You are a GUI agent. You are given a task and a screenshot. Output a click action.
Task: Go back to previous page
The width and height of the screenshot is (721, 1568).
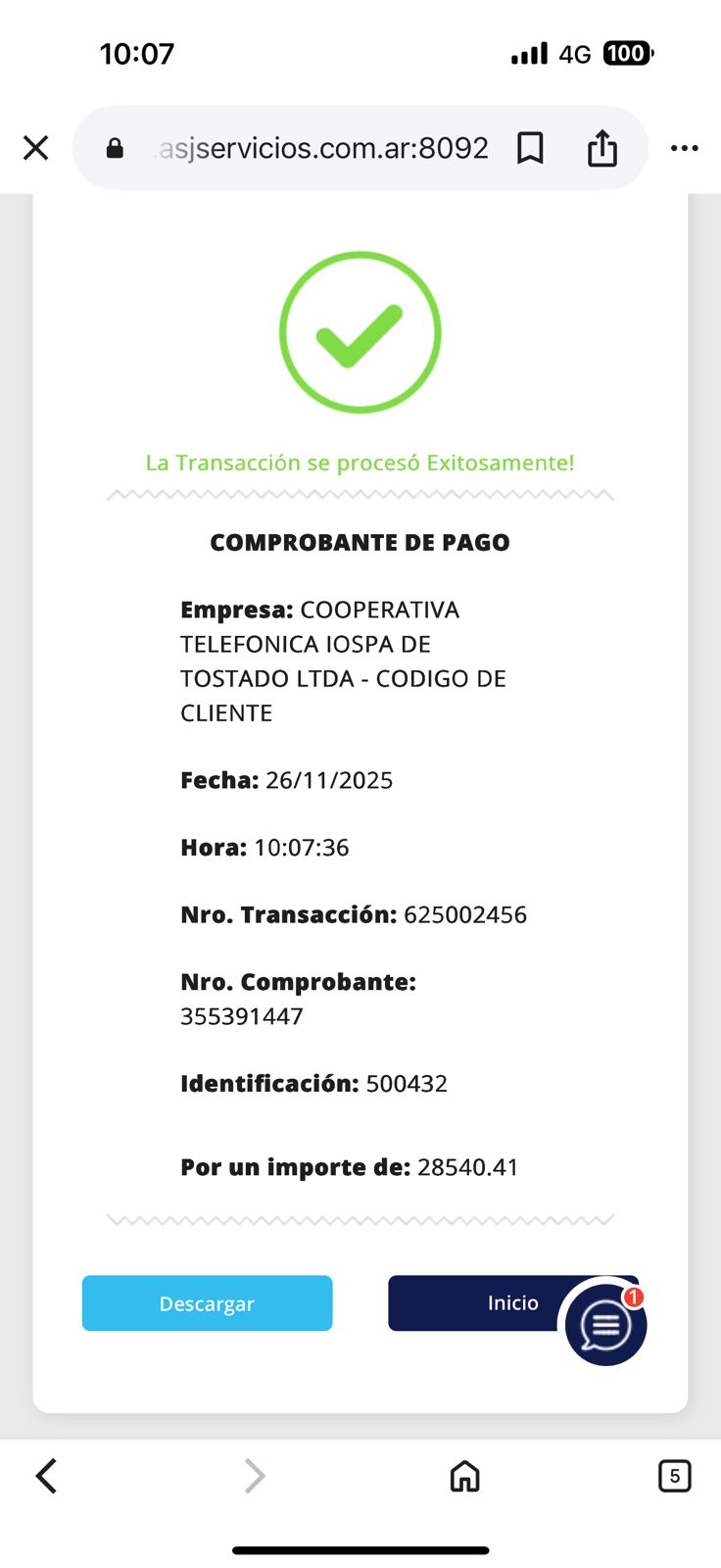point(46,1475)
